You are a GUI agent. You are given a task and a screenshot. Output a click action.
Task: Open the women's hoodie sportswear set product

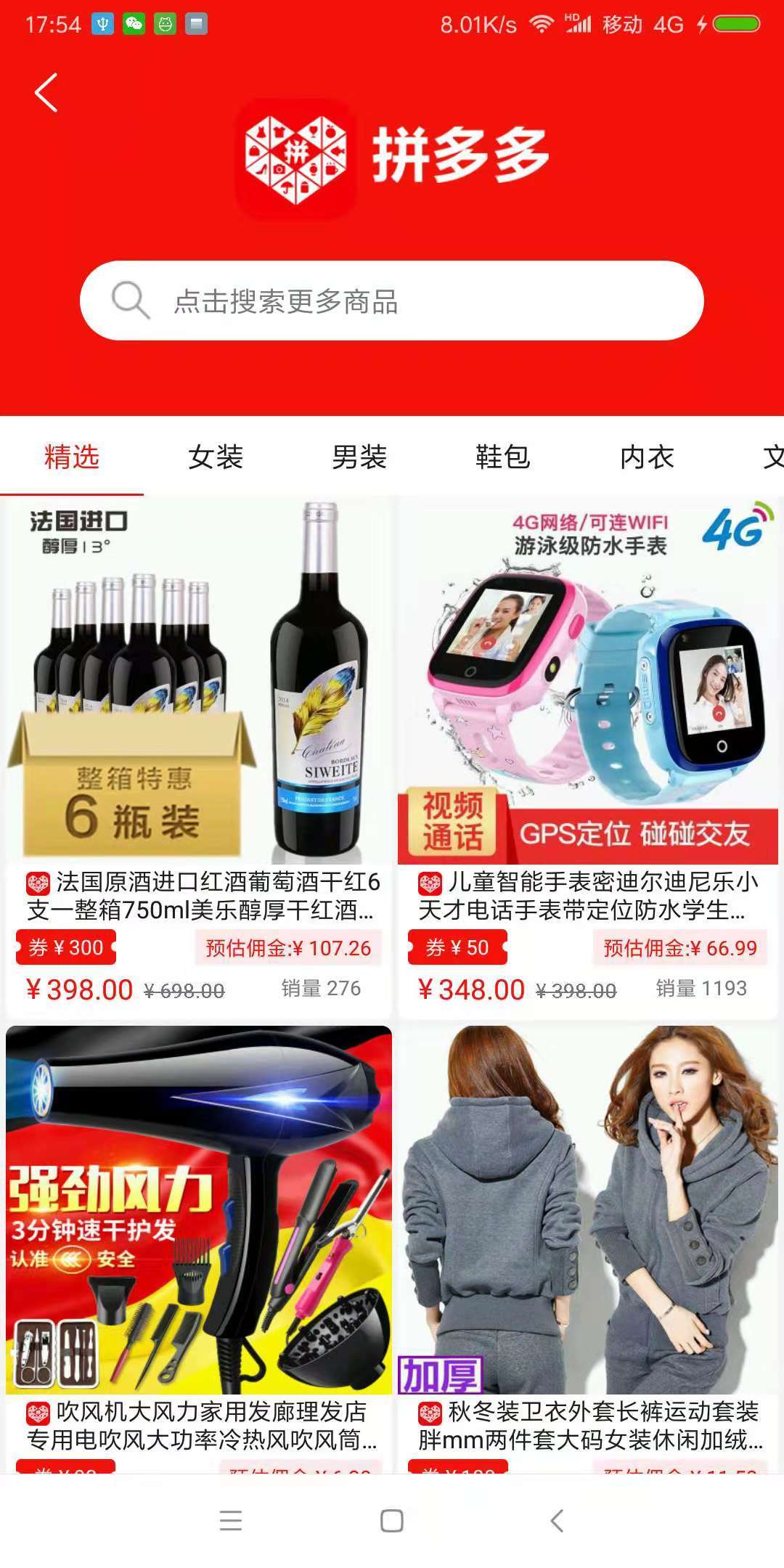coord(588,1249)
